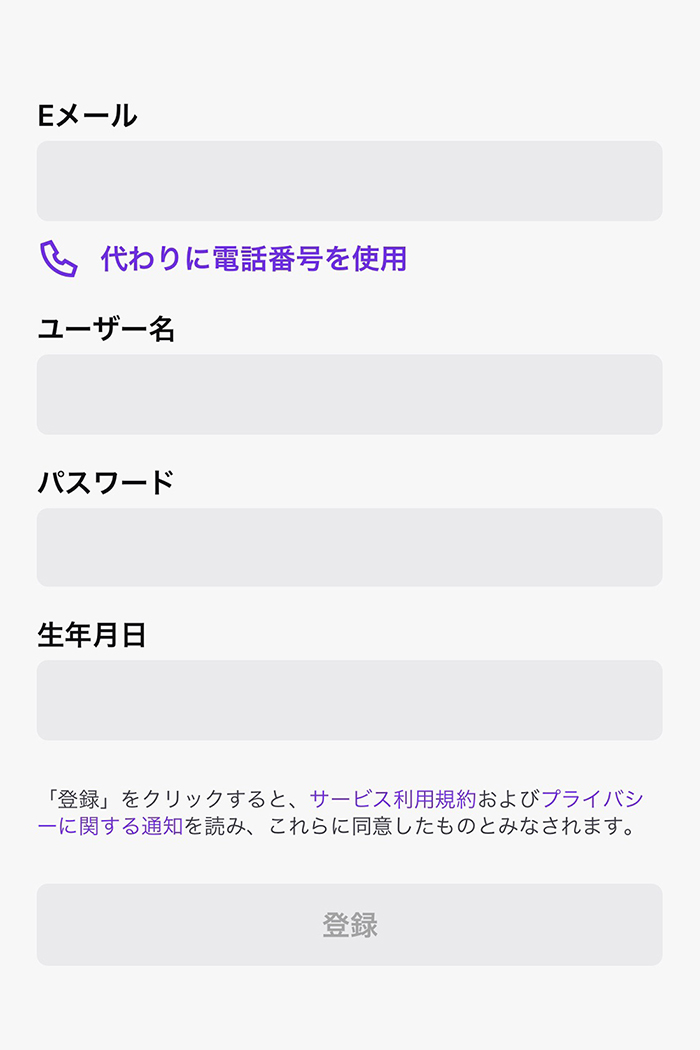Viewport: 700px width, 1050px height.
Task: Open the 生年月日 date field
Action: 349,700
